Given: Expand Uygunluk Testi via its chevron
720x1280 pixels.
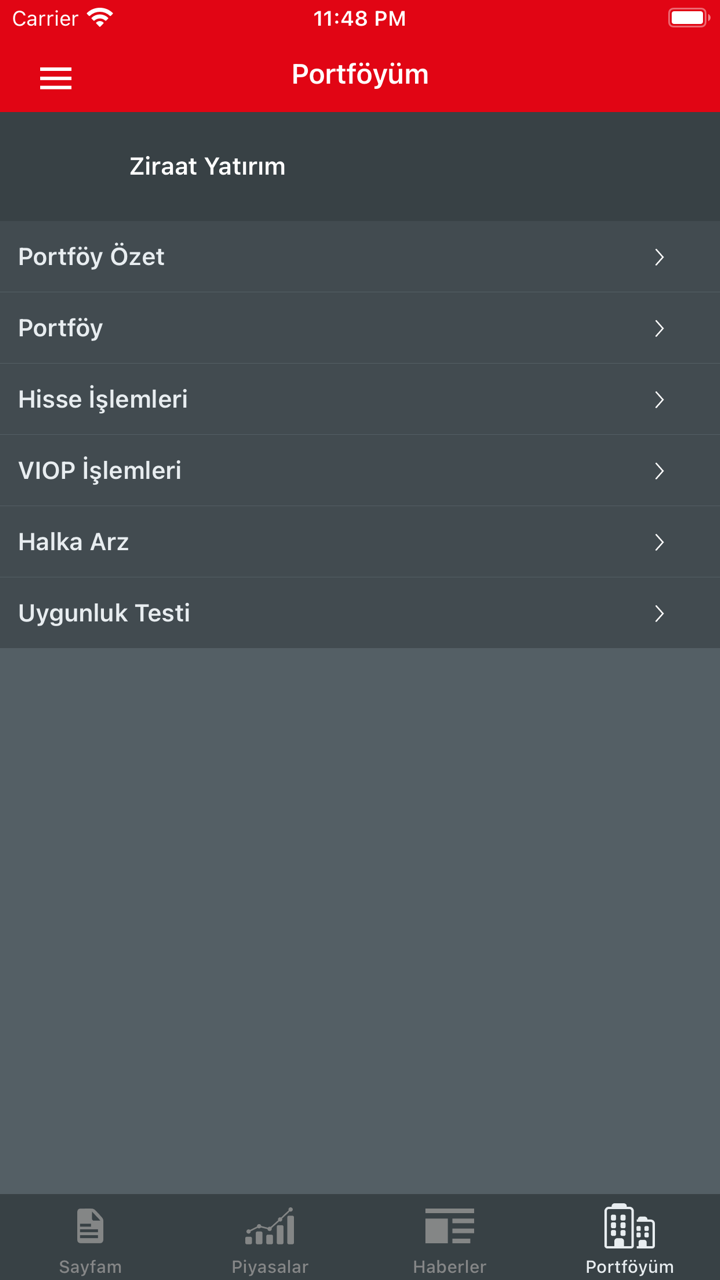Looking at the screenshot, I should (x=659, y=613).
